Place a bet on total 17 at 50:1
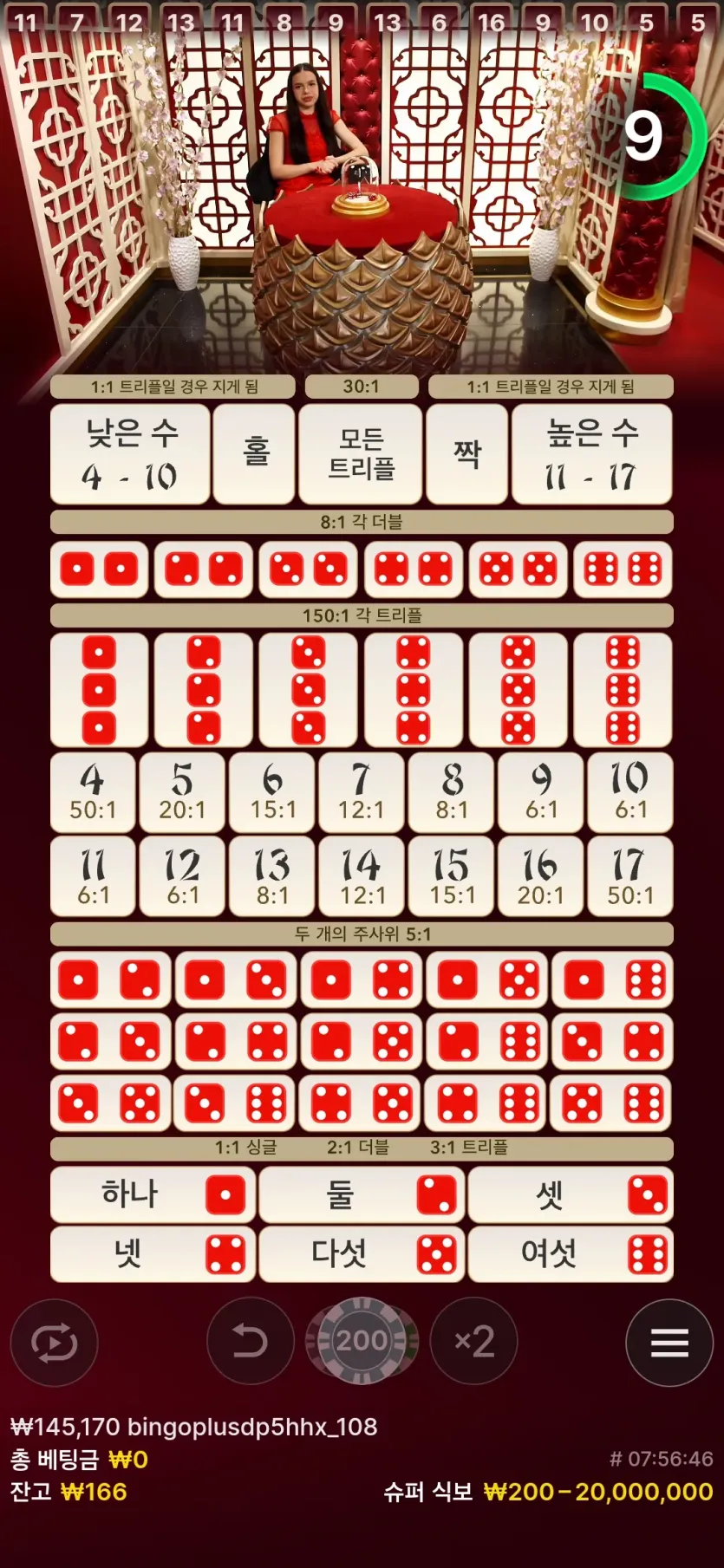724x1568 pixels. click(x=629, y=876)
